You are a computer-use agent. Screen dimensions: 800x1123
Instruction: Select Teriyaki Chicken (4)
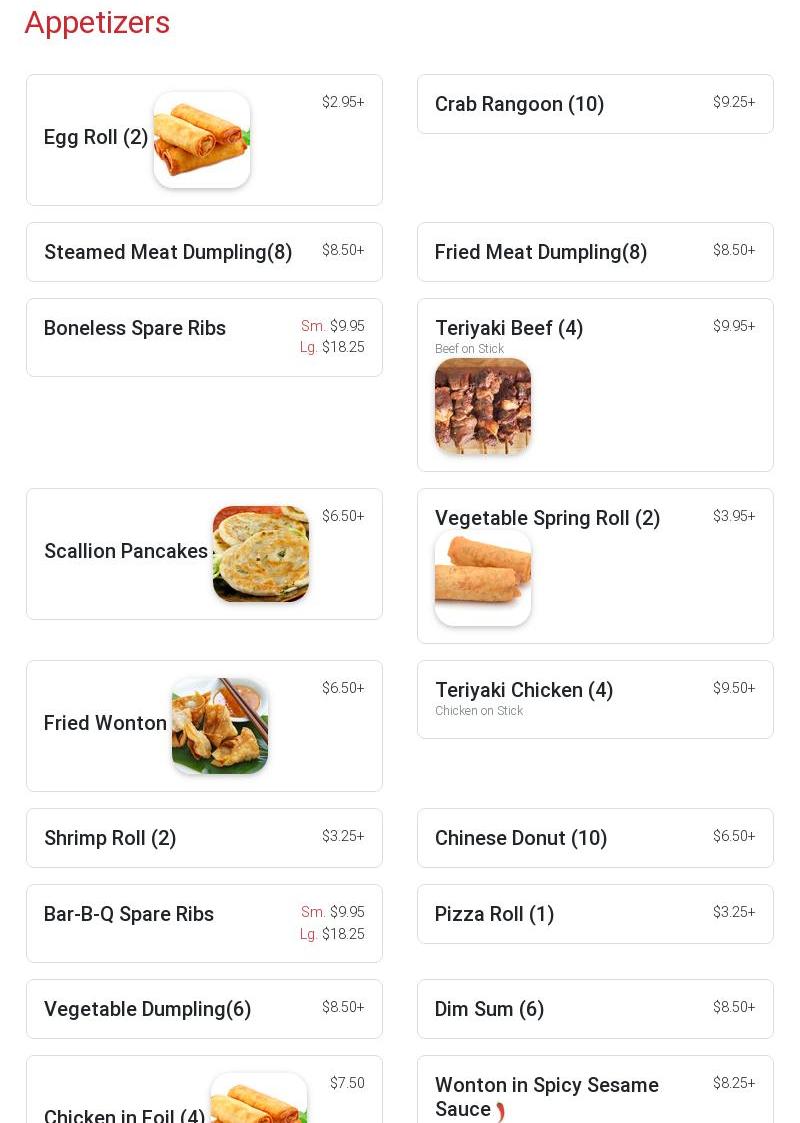coord(524,691)
